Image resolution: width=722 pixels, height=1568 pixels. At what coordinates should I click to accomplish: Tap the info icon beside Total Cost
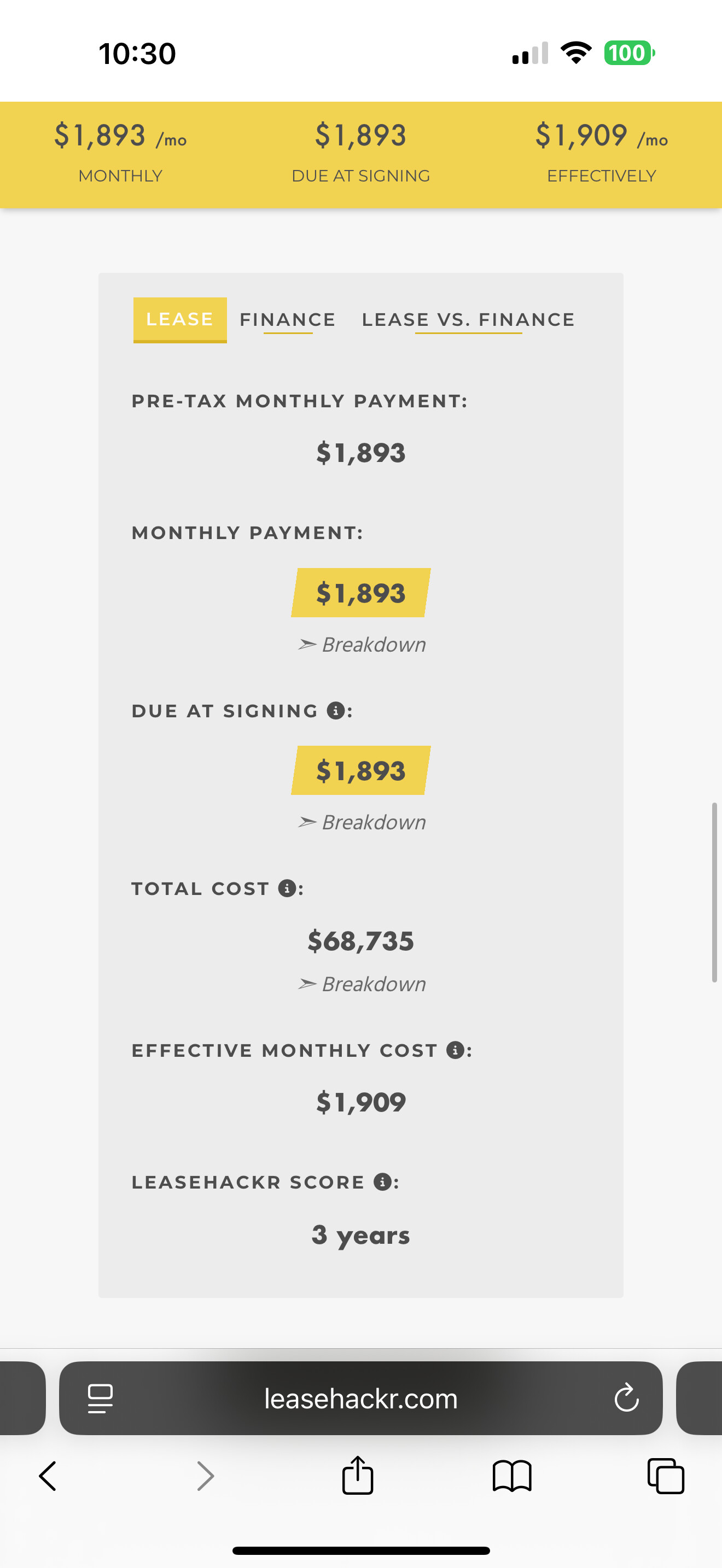(x=287, y=888)
